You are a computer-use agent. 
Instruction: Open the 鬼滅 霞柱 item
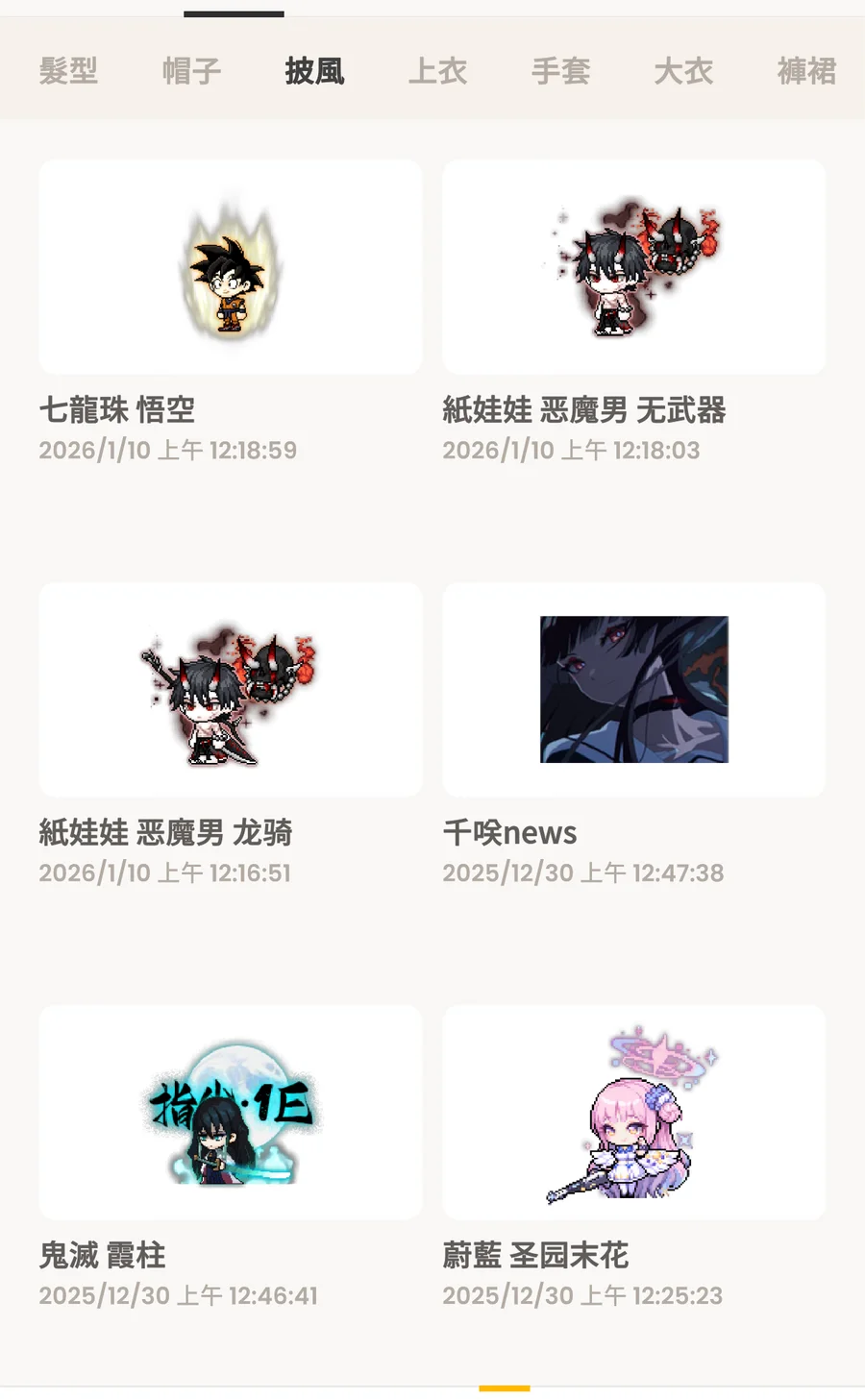[231, 1114]
